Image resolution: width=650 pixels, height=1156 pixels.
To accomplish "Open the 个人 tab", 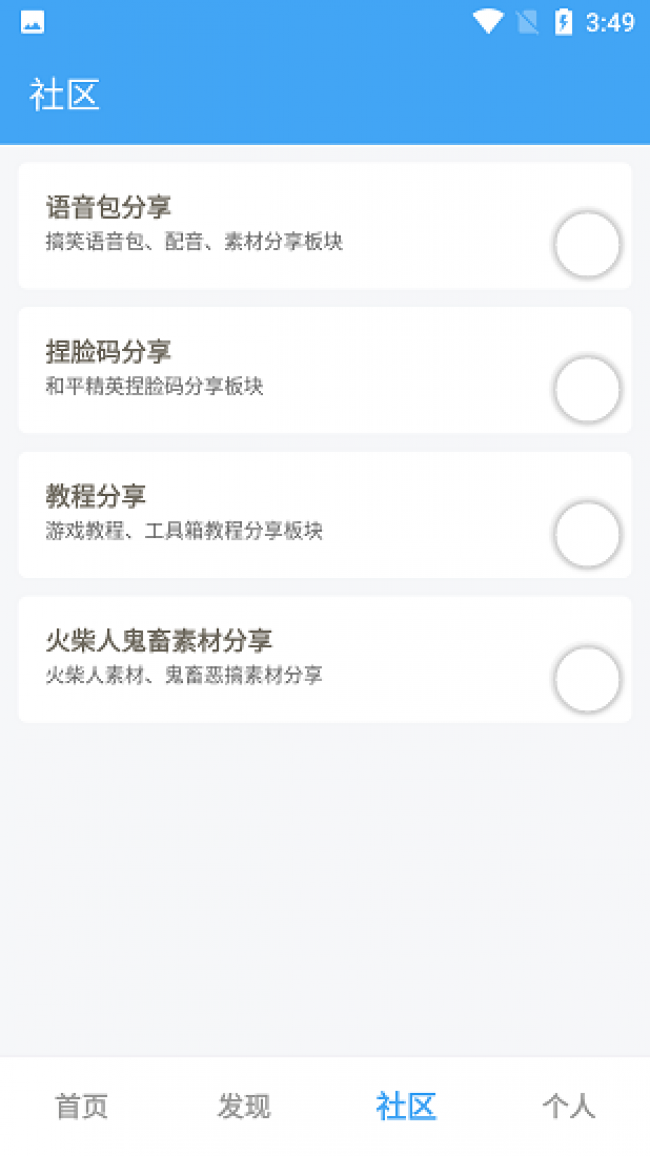I will click(569, 1106).
